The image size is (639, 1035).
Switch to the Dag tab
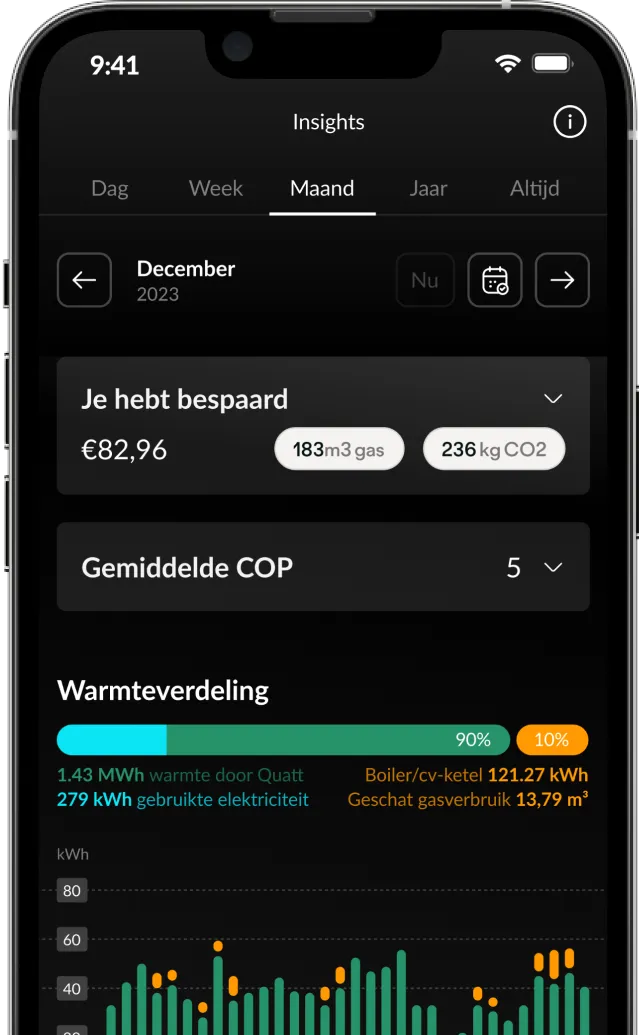[110, 188]
